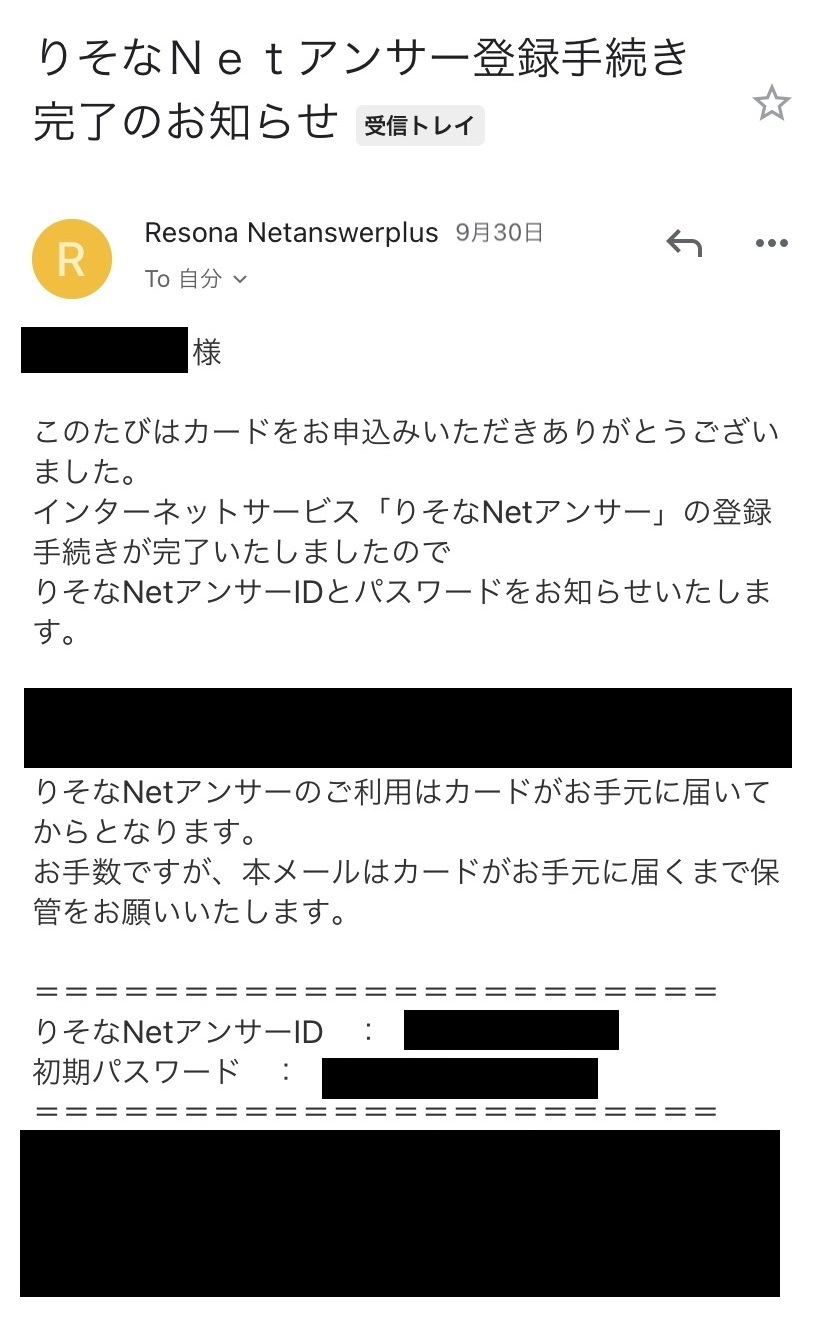This screenshot has width=824, height=1321.
Task: Reply to Resona Netanswerplus email
Action: [x=684, y=243]
